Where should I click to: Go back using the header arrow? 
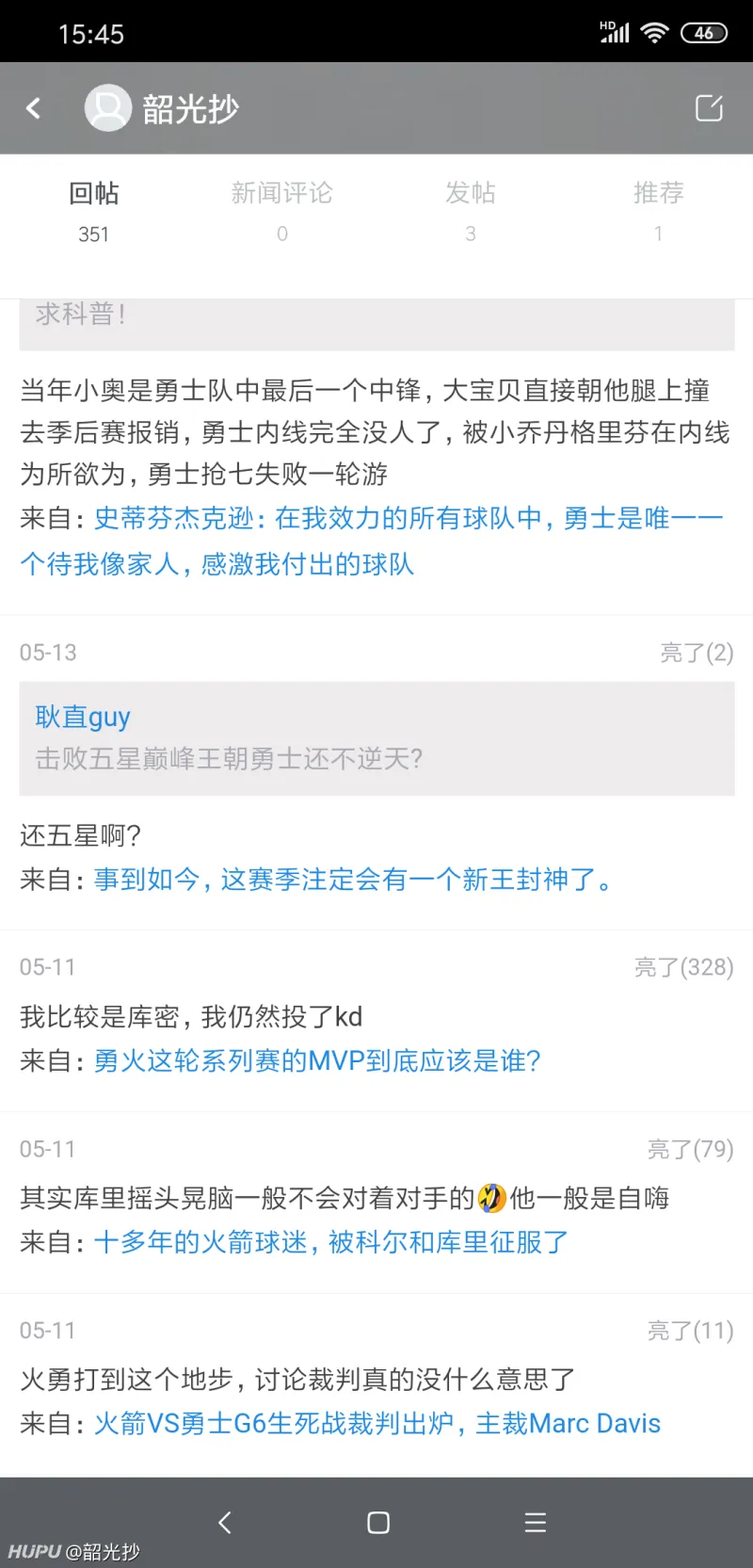tap(34, 108)
